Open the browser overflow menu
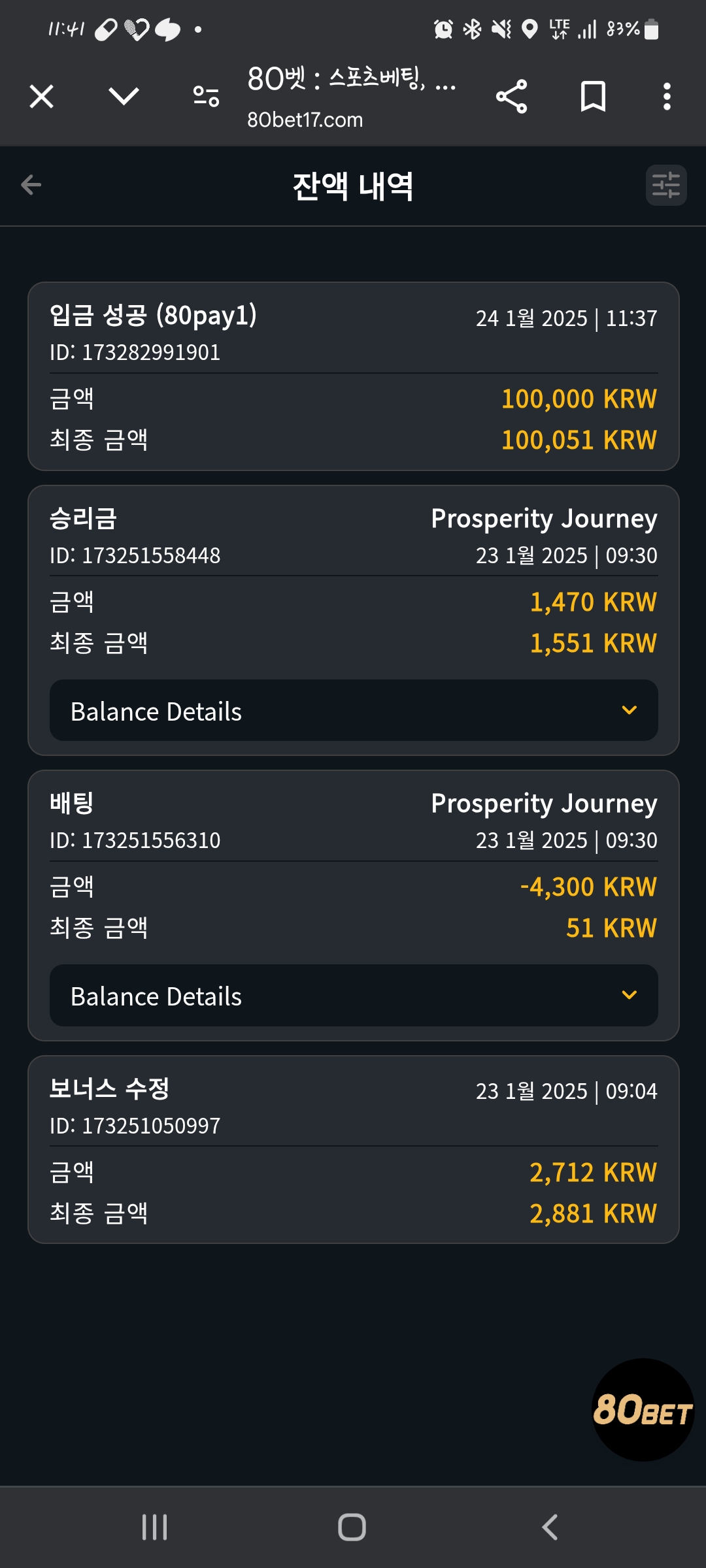This screenshot has width=706, height=1568. (x=667, y=97)
